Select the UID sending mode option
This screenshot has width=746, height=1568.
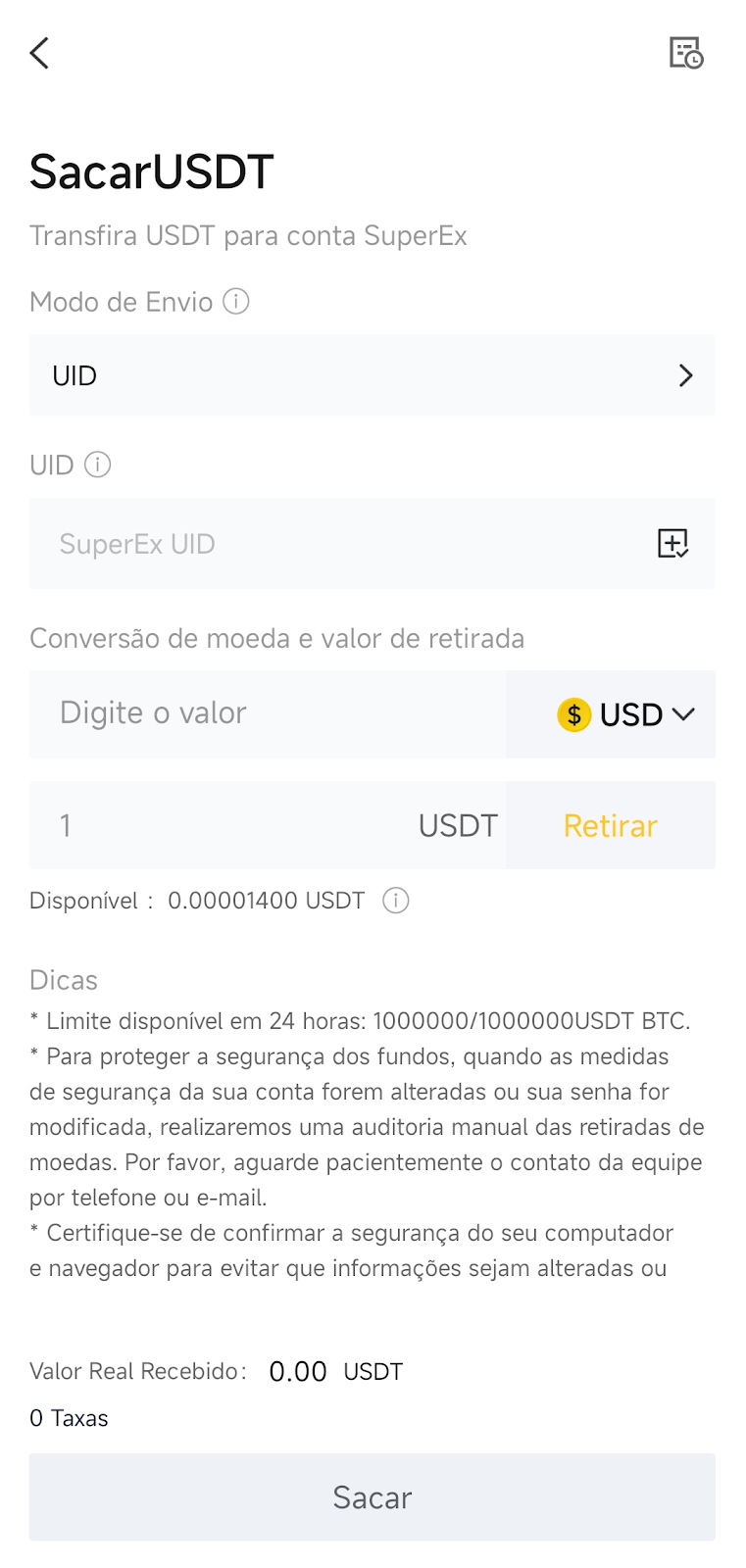(74, 375)
